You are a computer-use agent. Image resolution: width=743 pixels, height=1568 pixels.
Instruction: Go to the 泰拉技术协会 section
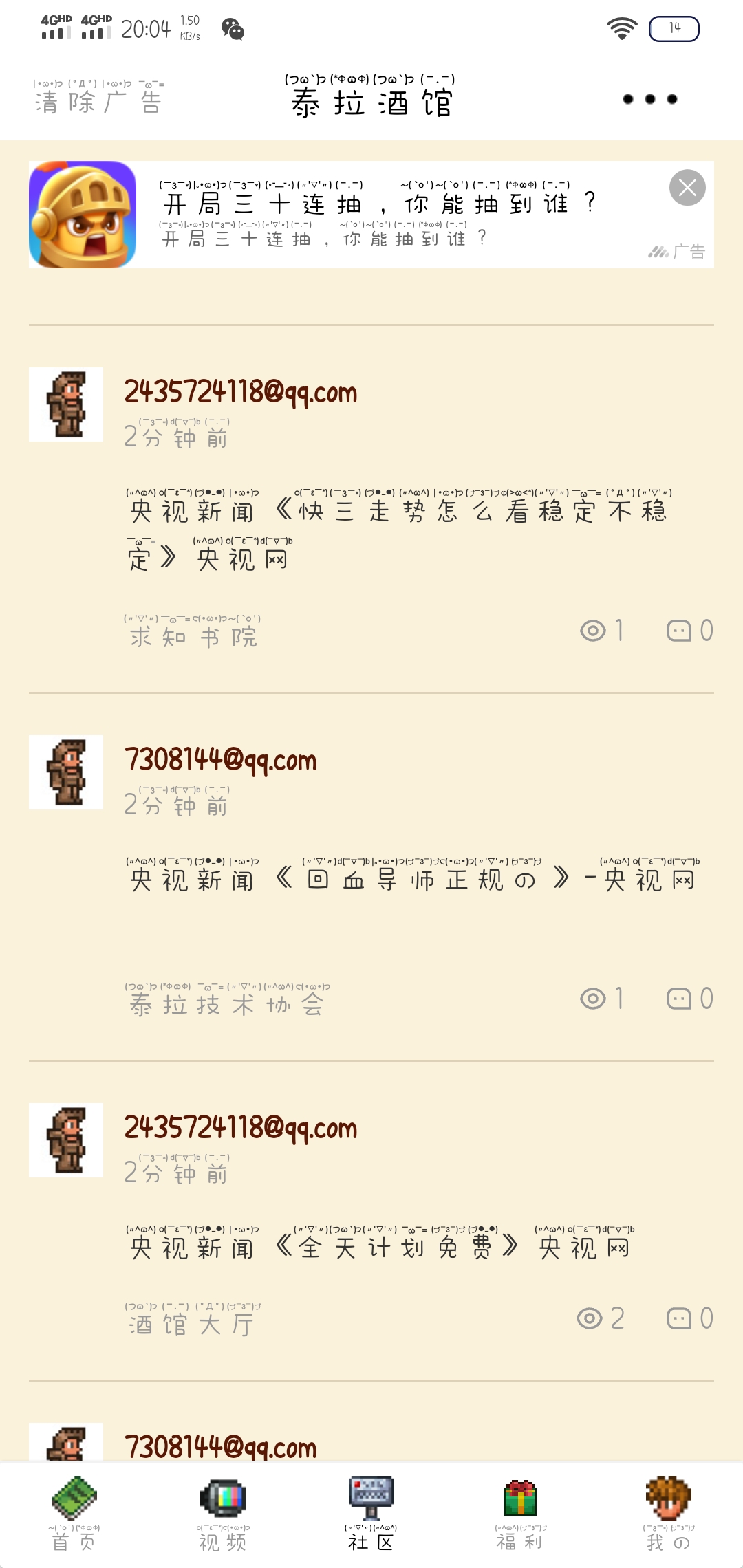point(226,1004)
